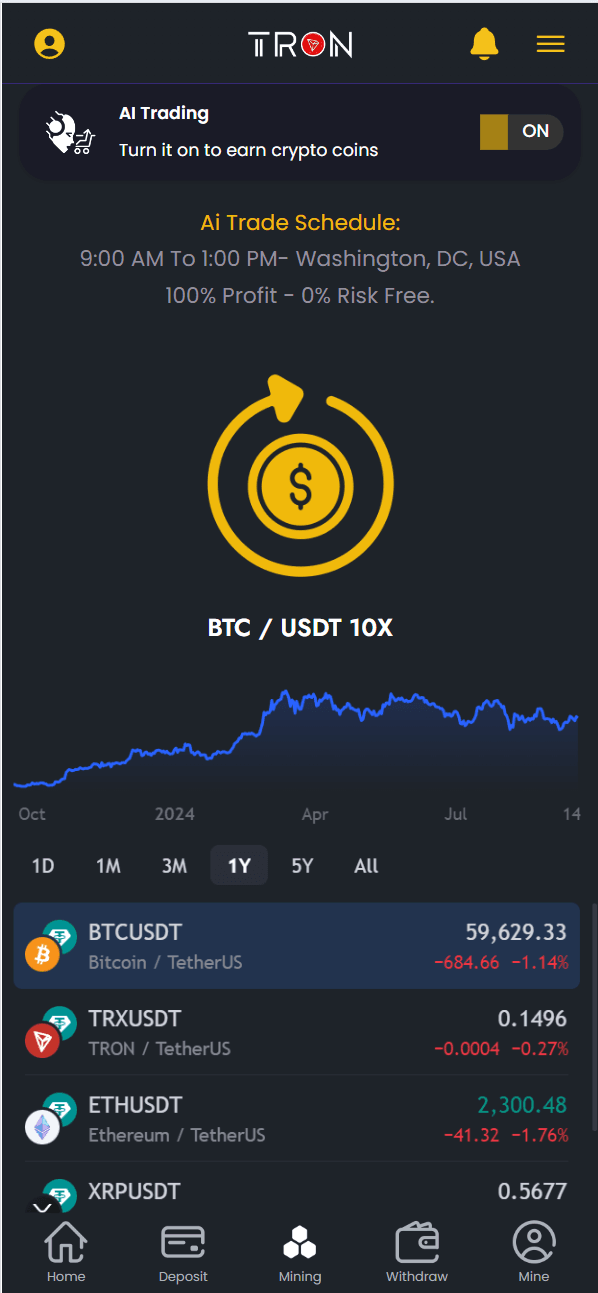The width and height of the screenshot is (598, 1293).
Task: Open the BTCUSDT row
Action: pyautogui.click(x=296, y=946)
